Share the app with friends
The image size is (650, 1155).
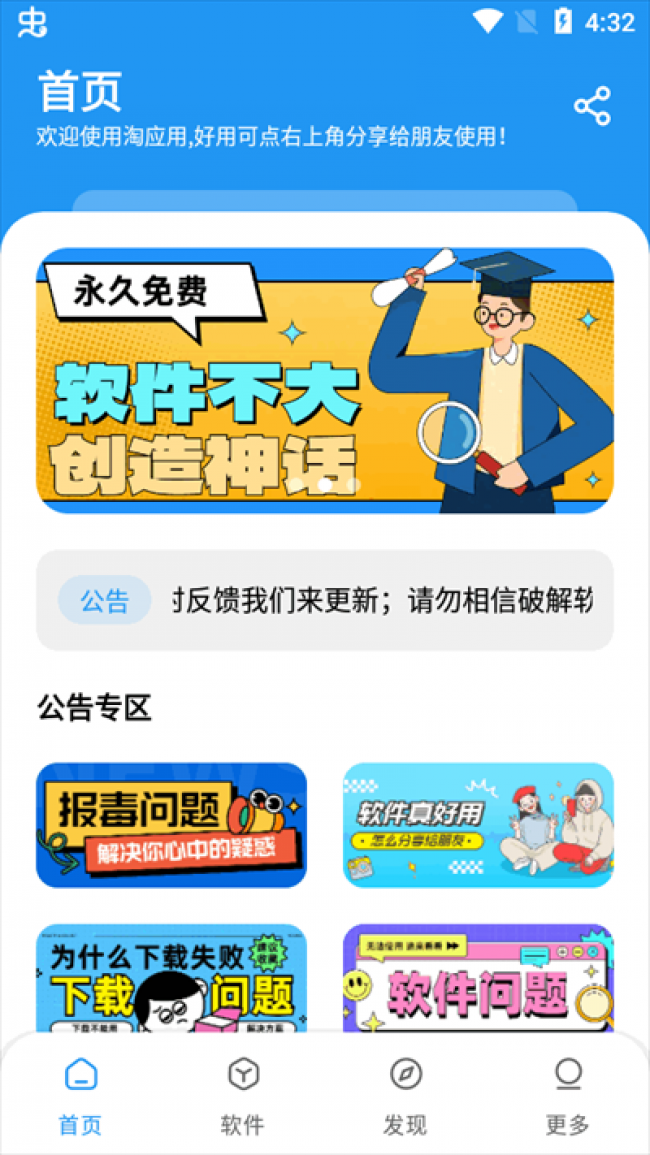[592, 106]
